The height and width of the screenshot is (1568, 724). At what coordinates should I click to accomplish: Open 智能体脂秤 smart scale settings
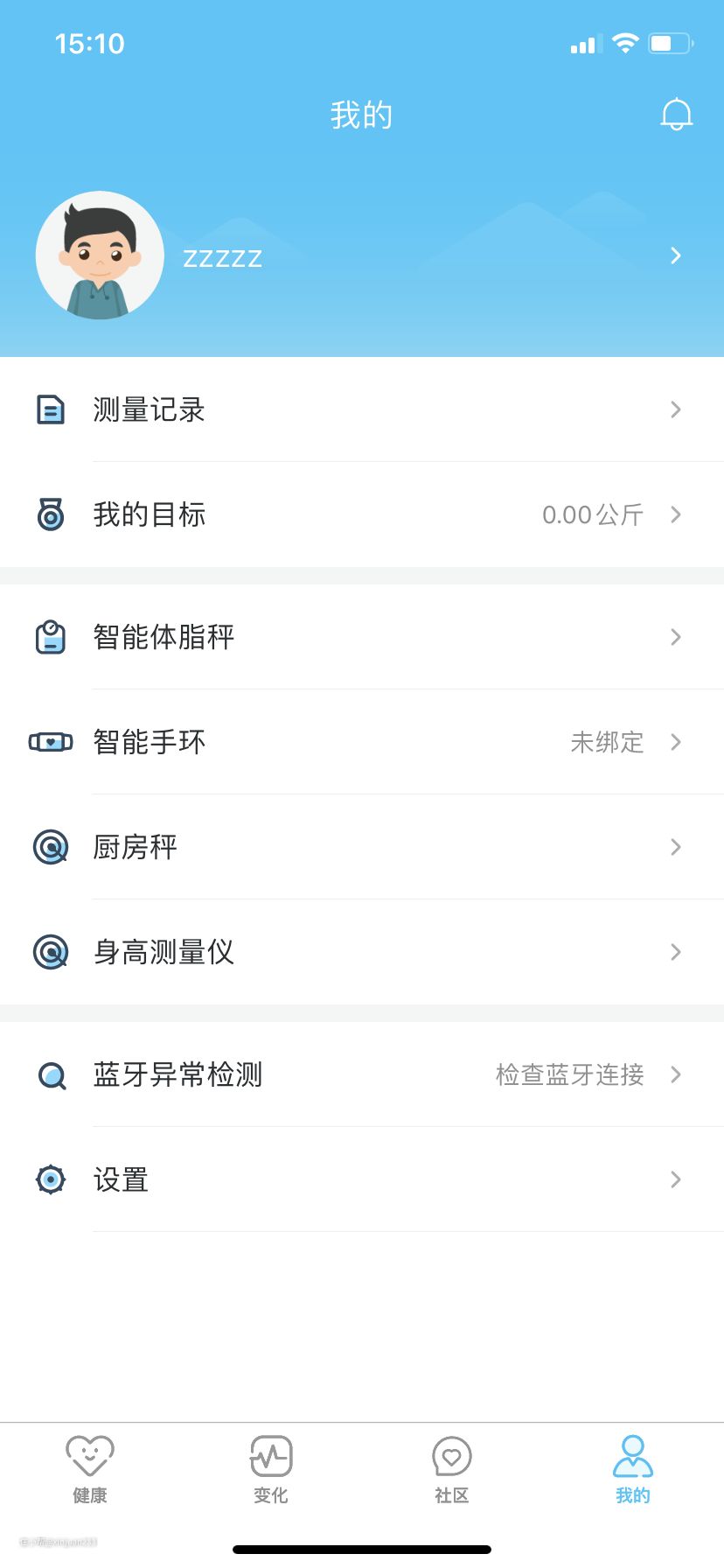point(362,637)
